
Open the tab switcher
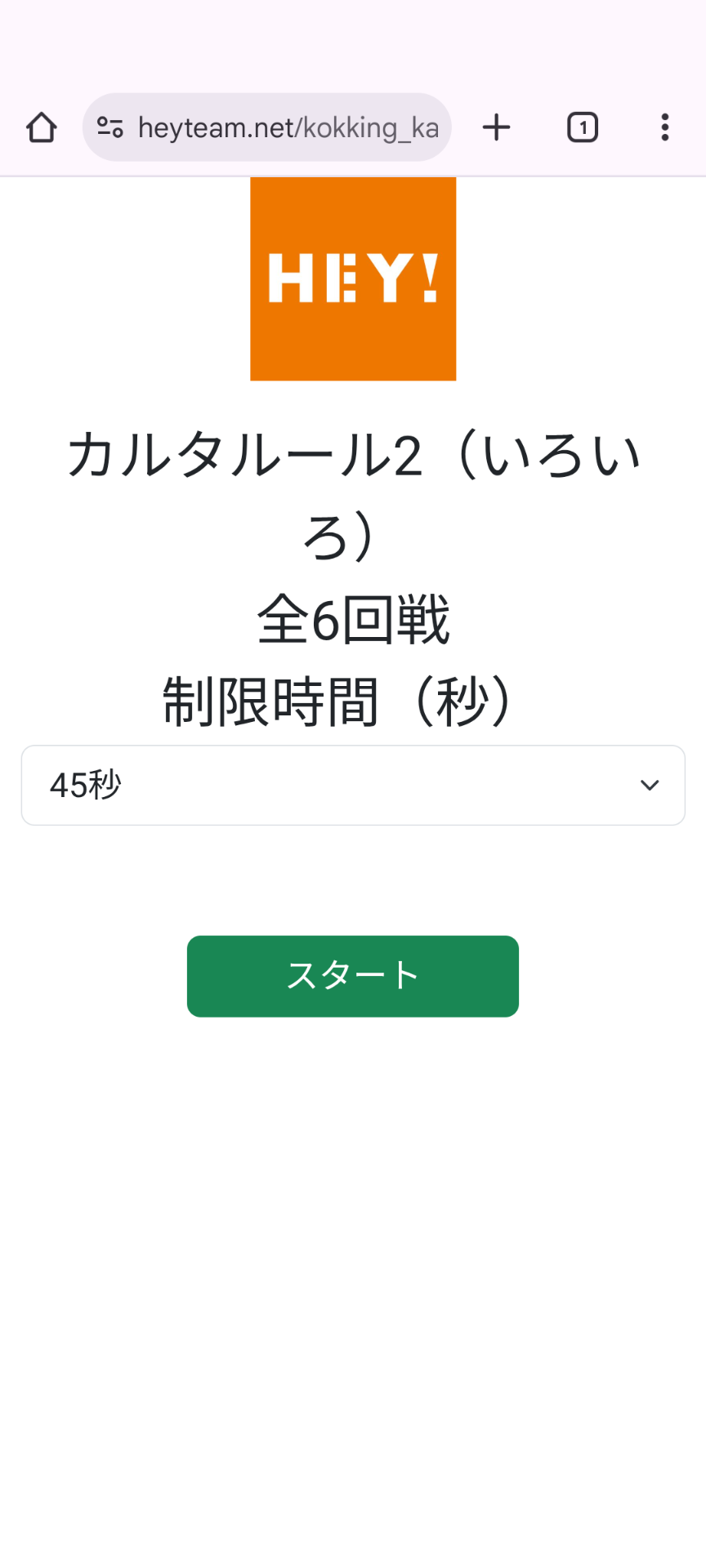pos(582,127)
